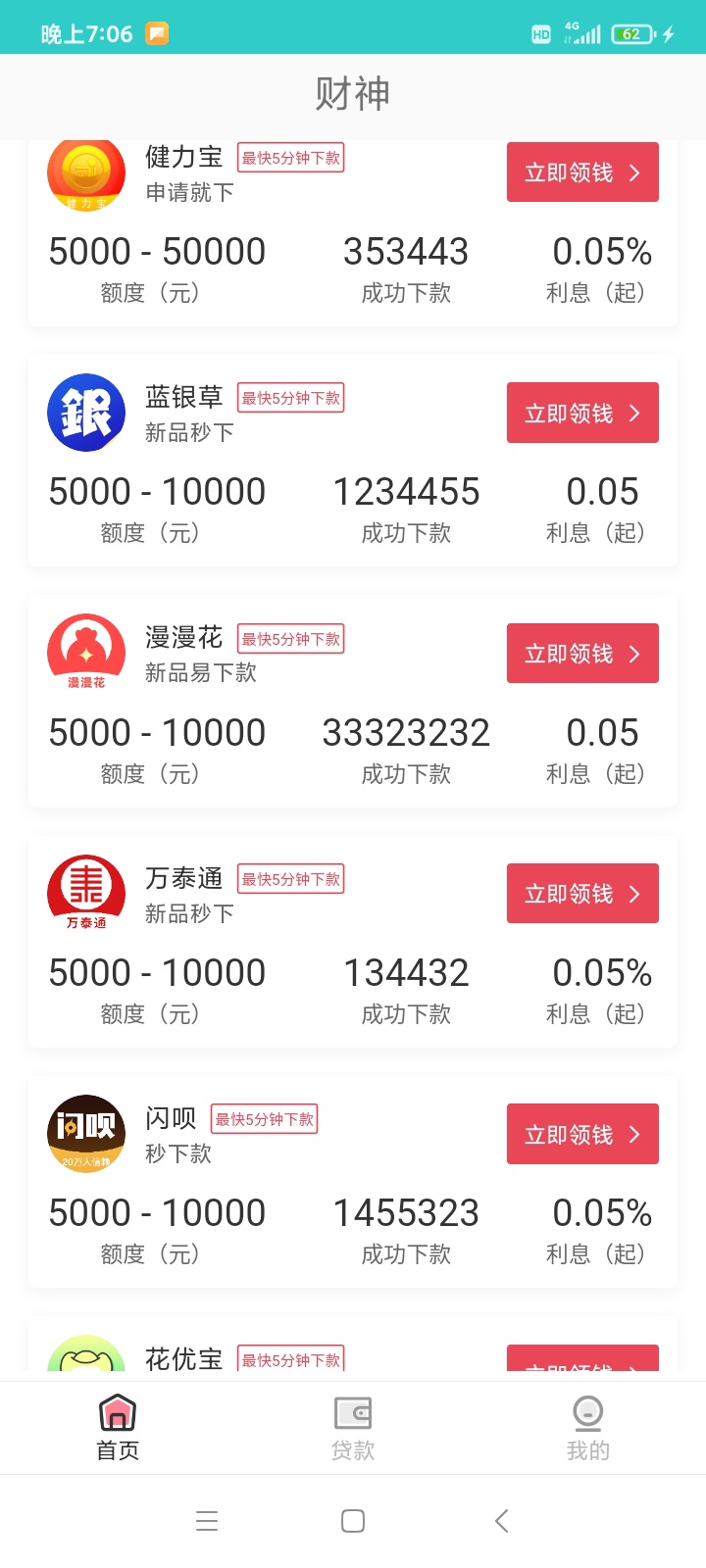Tap 立即领钱 on the 漫漫花 offer
Image resolution: width=706 pixels, height=1568 pixels.
tap(582, 654)
